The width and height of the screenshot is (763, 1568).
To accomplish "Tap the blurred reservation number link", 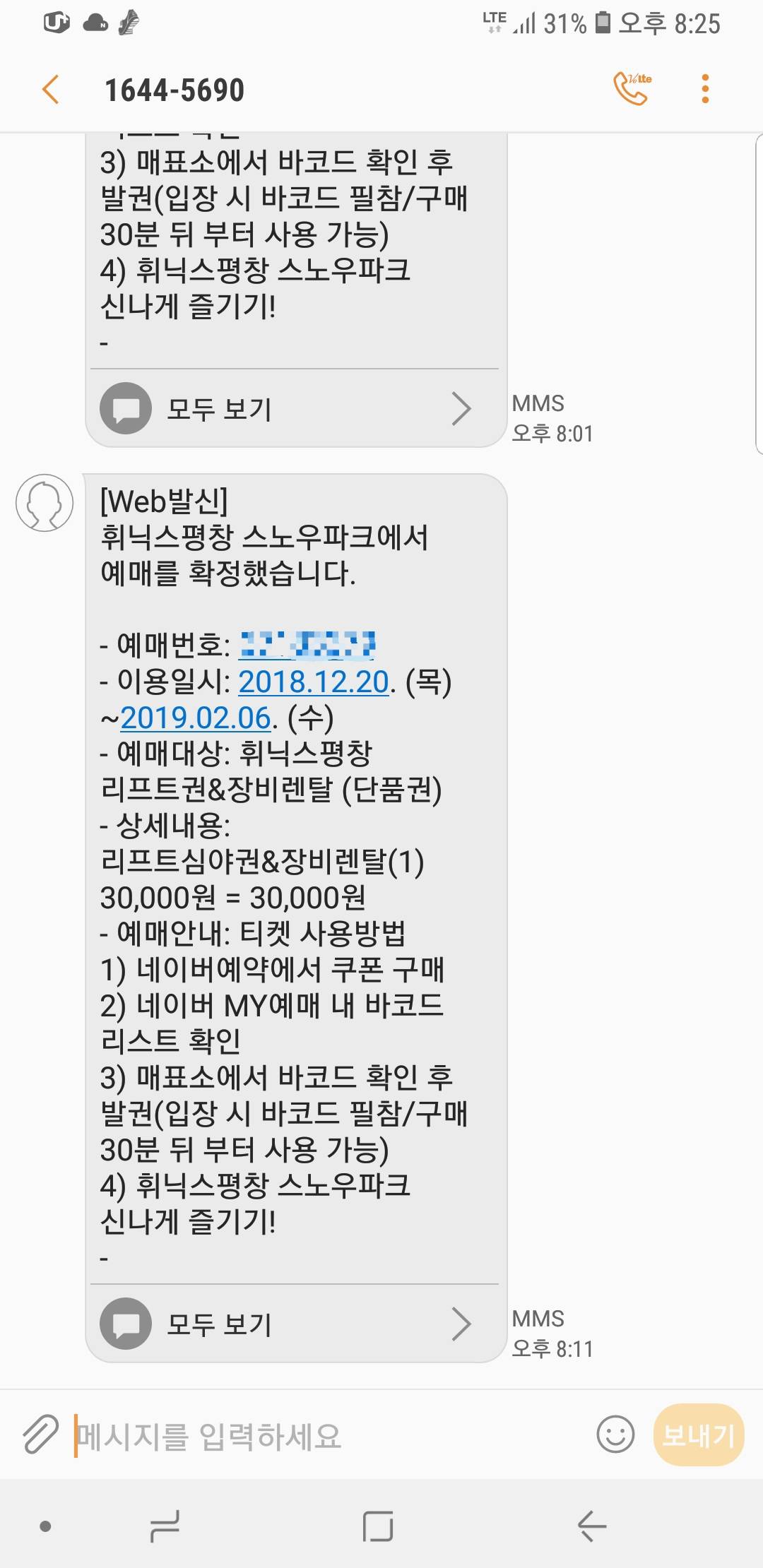I will tap(307, 645).
